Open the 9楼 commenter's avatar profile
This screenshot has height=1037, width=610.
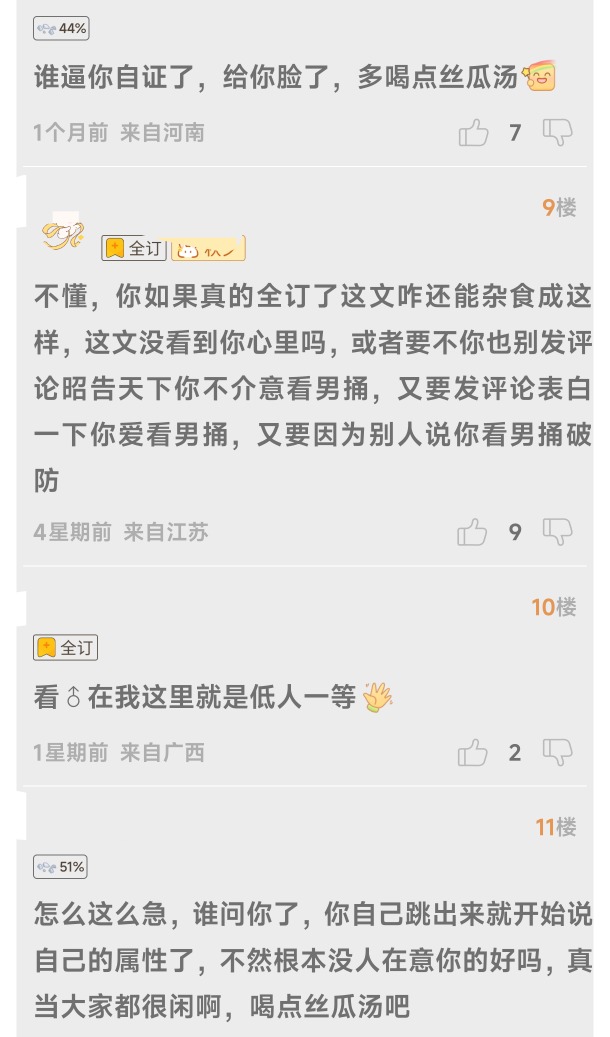coord(62,237)
